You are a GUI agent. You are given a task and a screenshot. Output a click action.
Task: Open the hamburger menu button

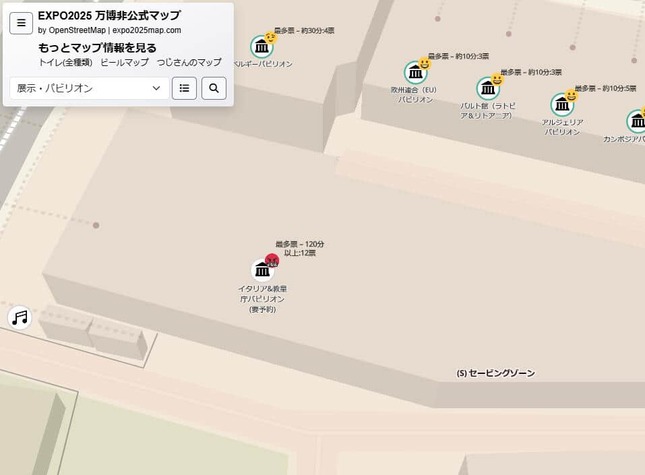[21, 23]
